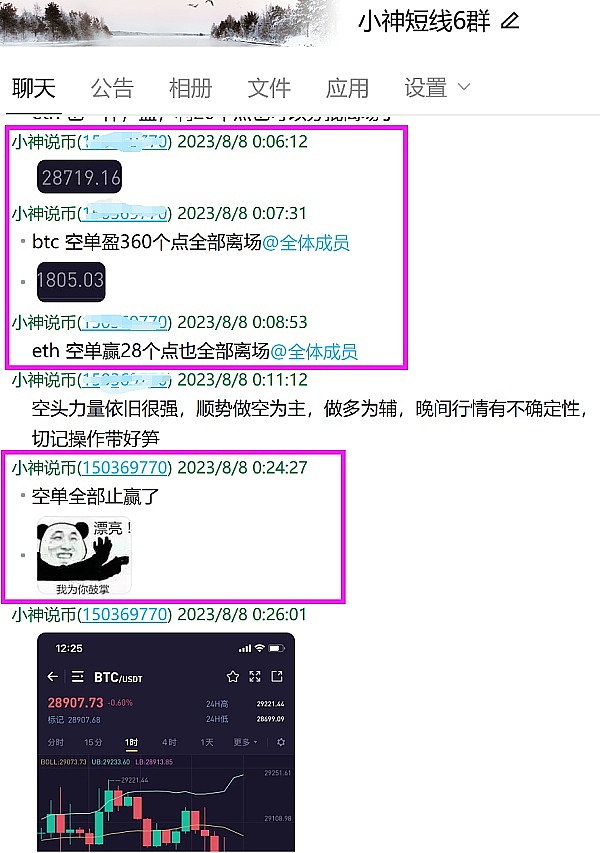Open the 相册 tab

[190, 88]
